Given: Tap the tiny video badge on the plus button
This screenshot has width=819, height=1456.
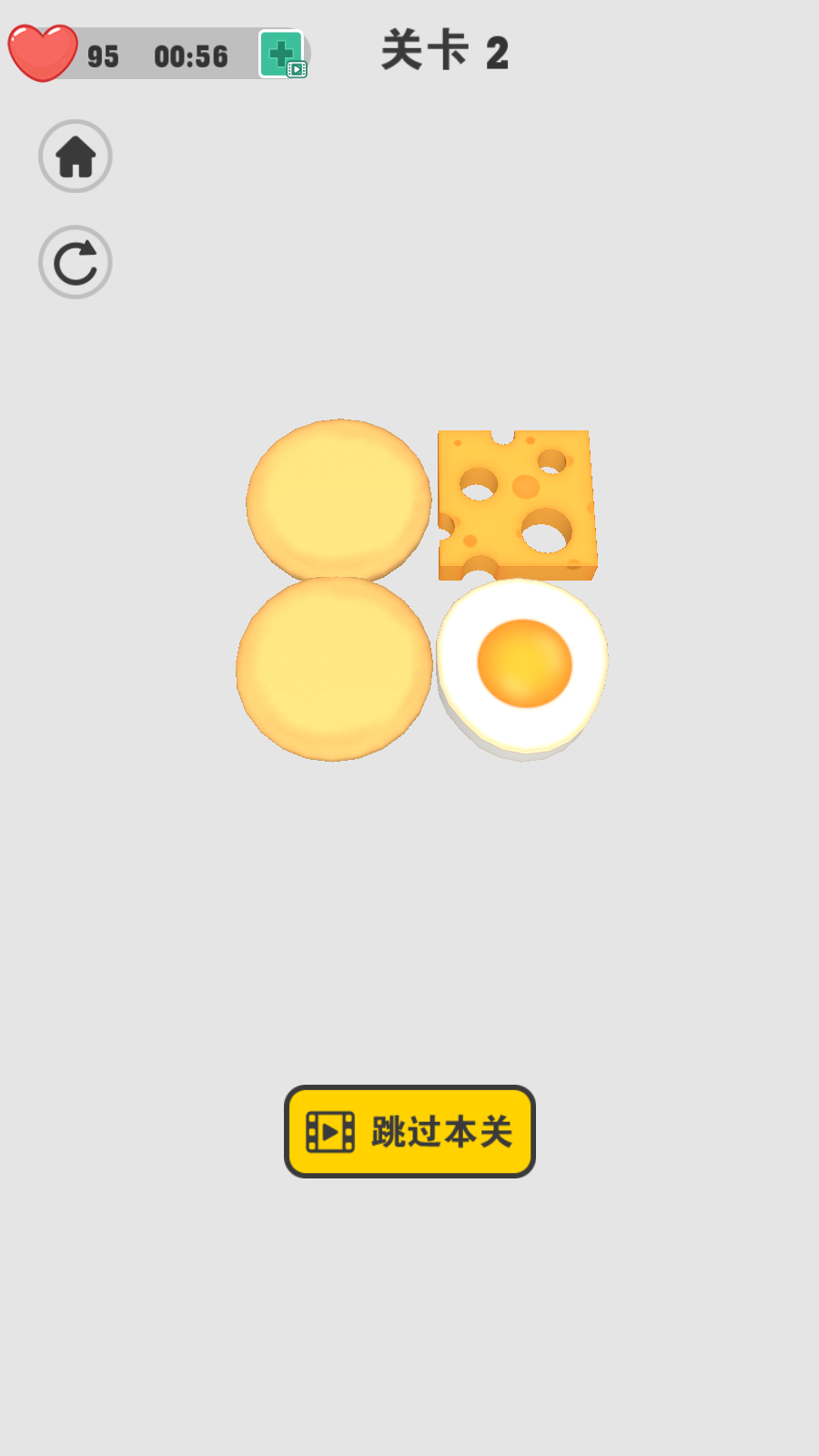Looking at the screenshot, I should (296, 69).
